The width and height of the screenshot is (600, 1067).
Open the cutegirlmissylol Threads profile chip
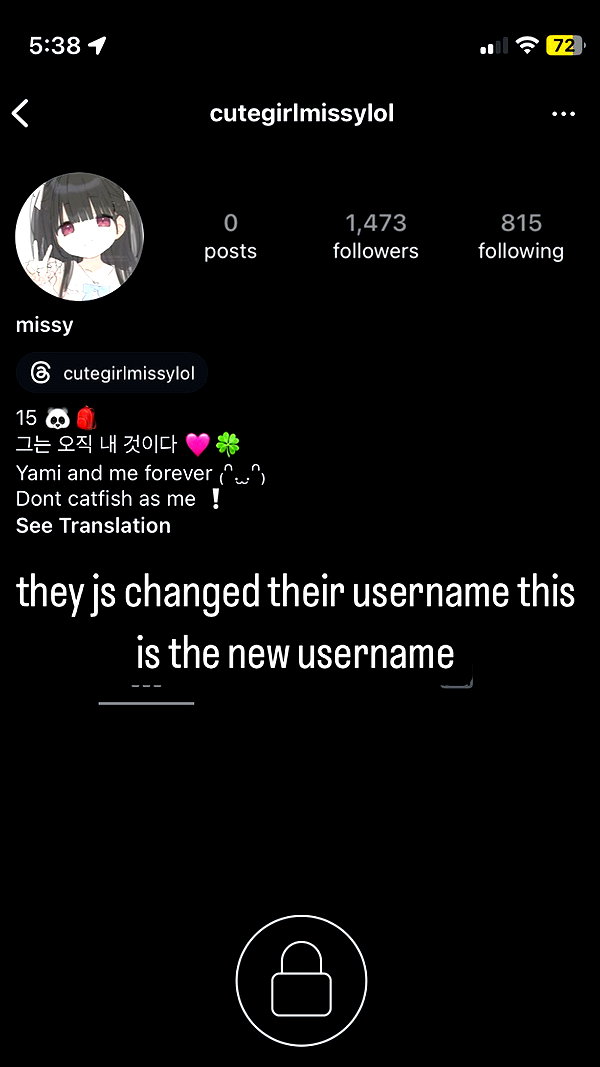tap(112, 373)
